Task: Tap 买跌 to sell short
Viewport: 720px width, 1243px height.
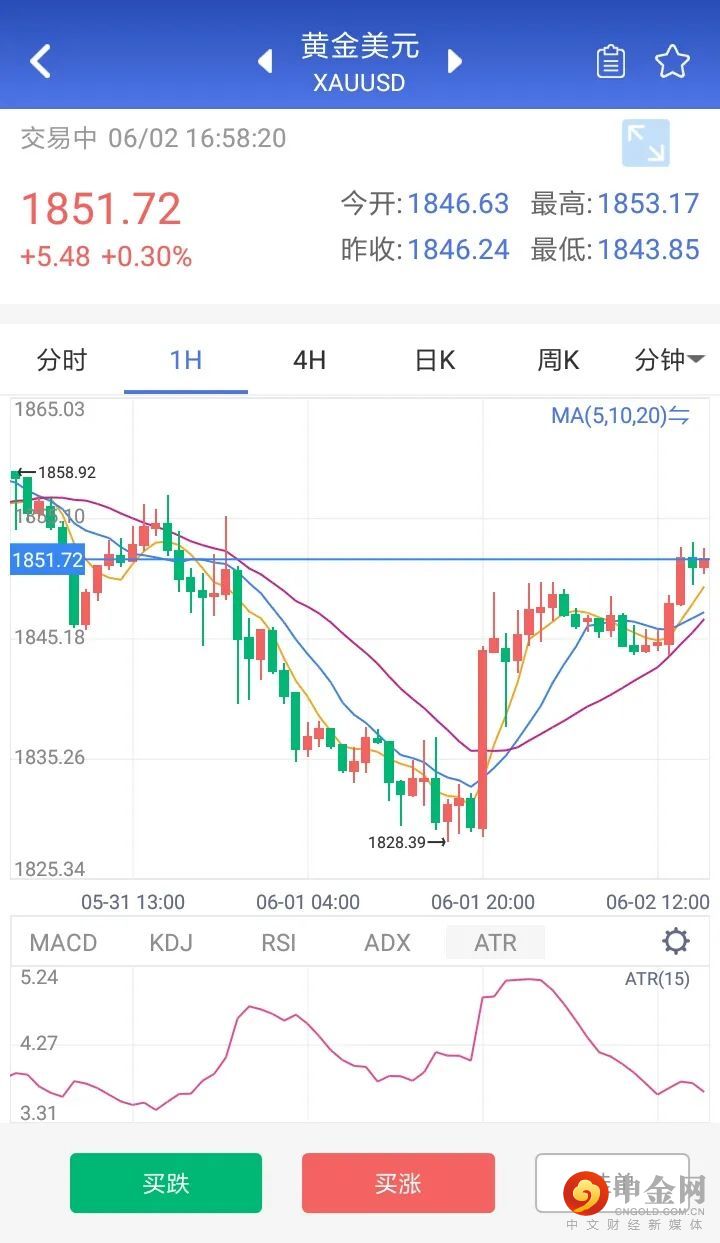Action: 166,1183
